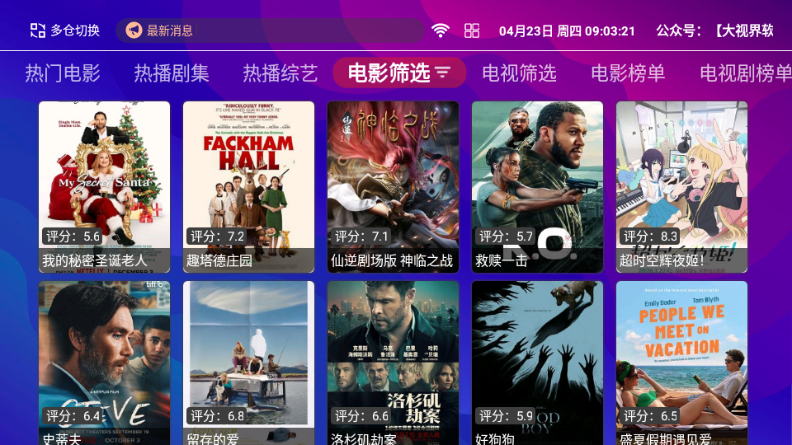
Task: Switch to the 电影榜单 tab
Action: [628, 73]
